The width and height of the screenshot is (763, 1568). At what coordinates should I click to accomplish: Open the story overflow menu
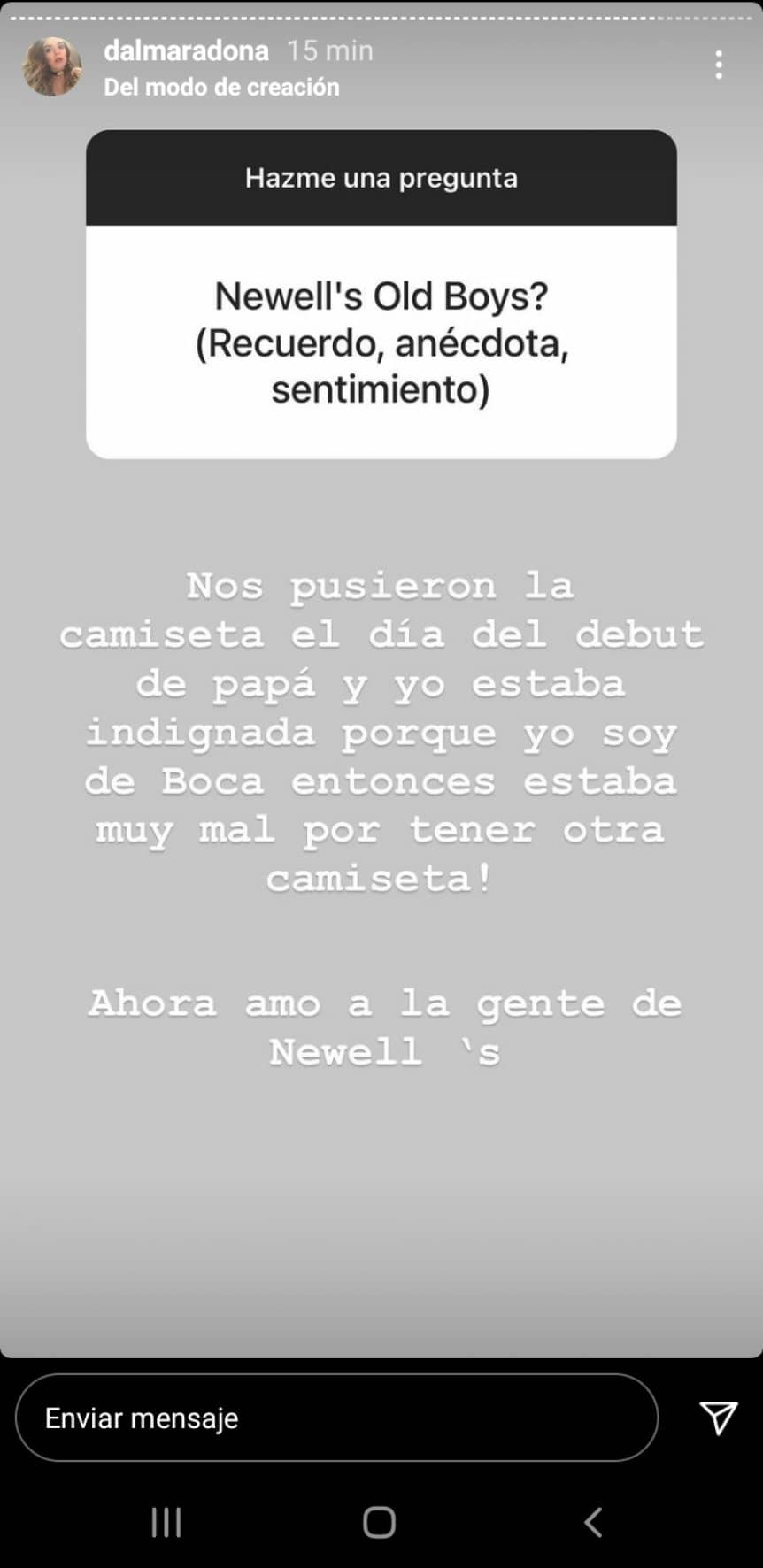pyautogui.click(x=718, y=65)
